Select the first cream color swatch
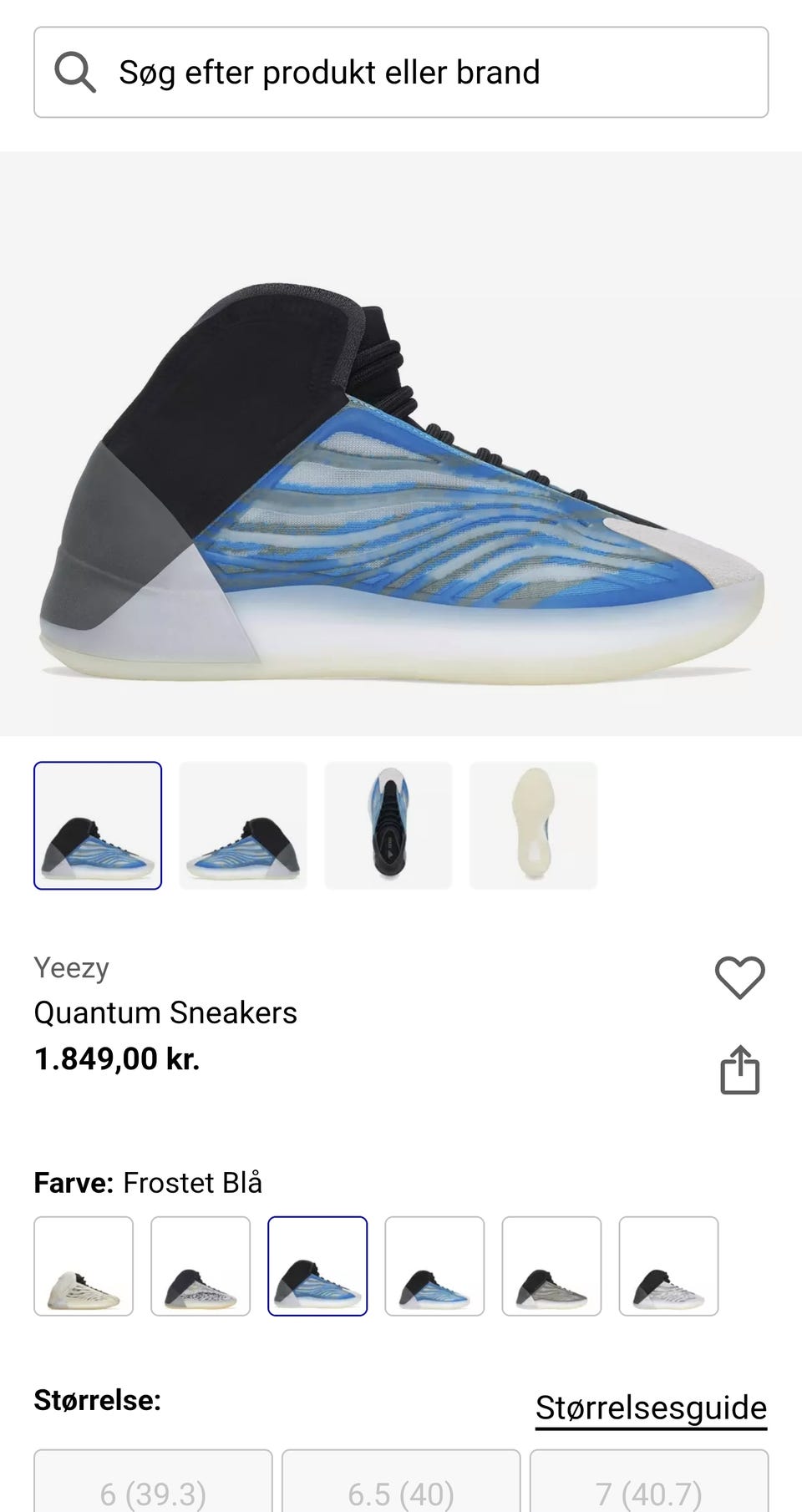The height and width of the screenshot is (1512, 802). point(84,1266)
